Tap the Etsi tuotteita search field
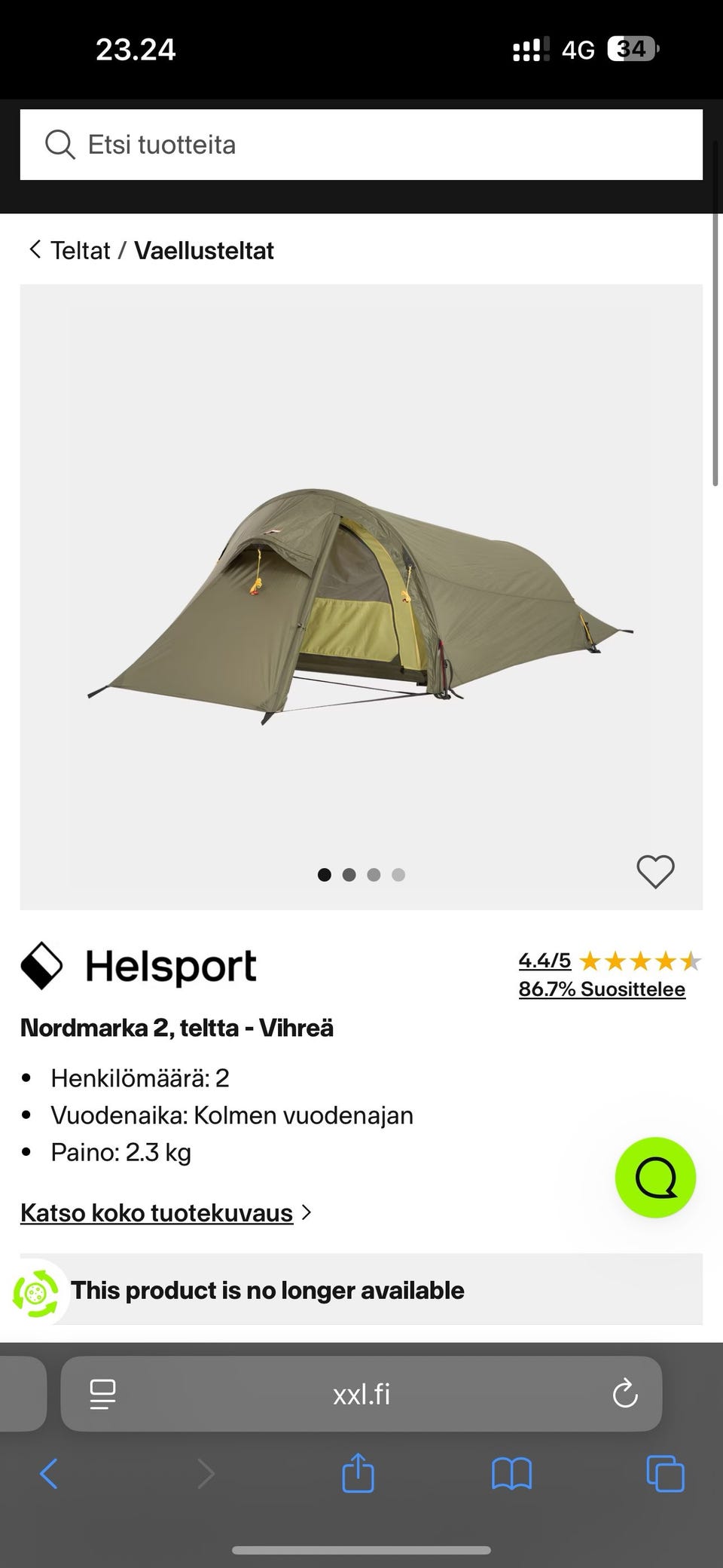 point(361,145)
